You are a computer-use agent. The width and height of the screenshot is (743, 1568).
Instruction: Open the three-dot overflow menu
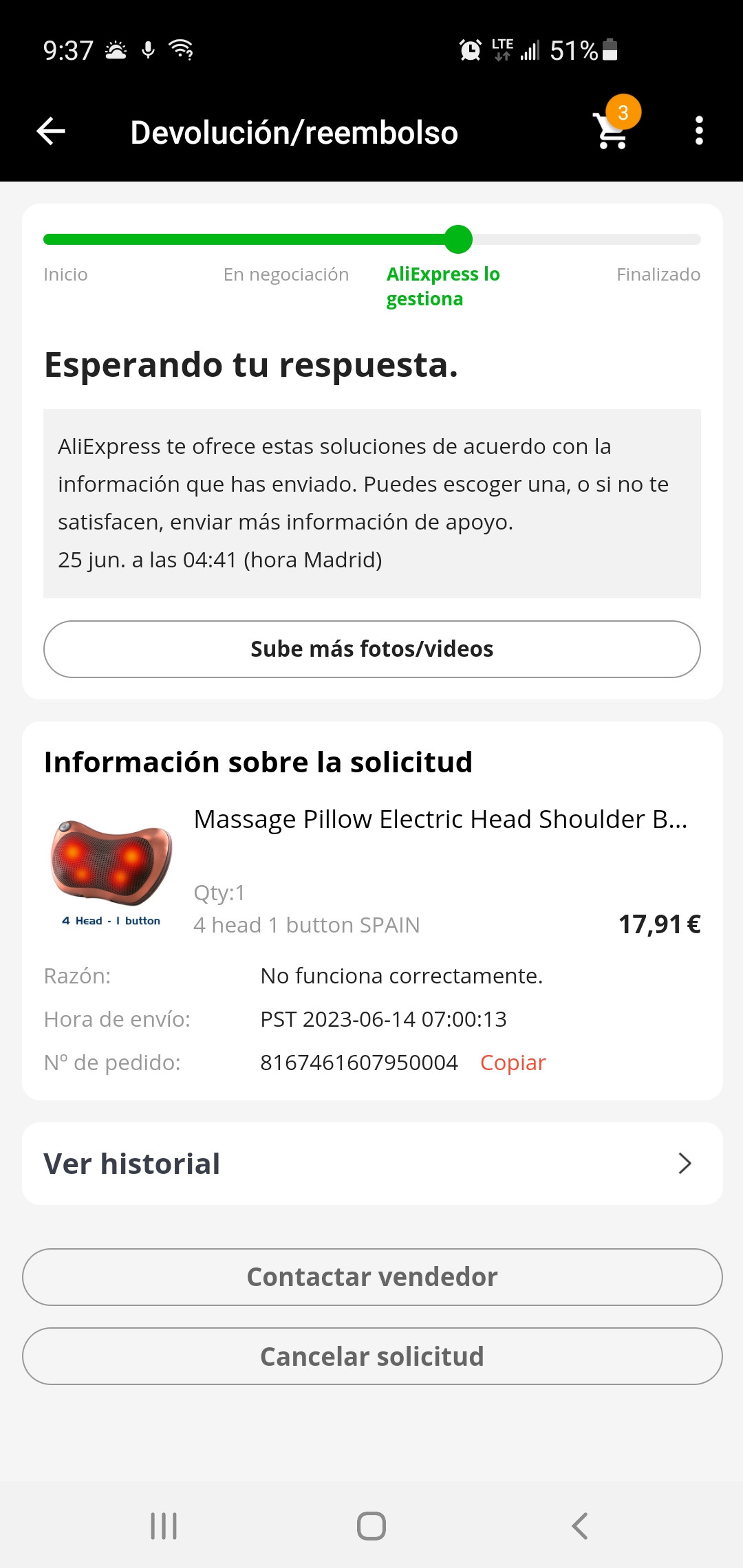[x=699, y=131]
